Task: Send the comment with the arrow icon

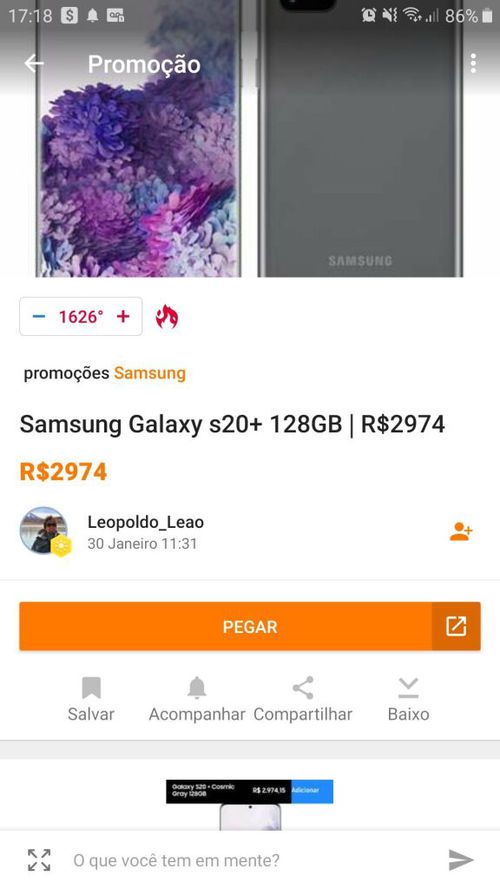Action: pyautogui.click(x=461, y=860)
